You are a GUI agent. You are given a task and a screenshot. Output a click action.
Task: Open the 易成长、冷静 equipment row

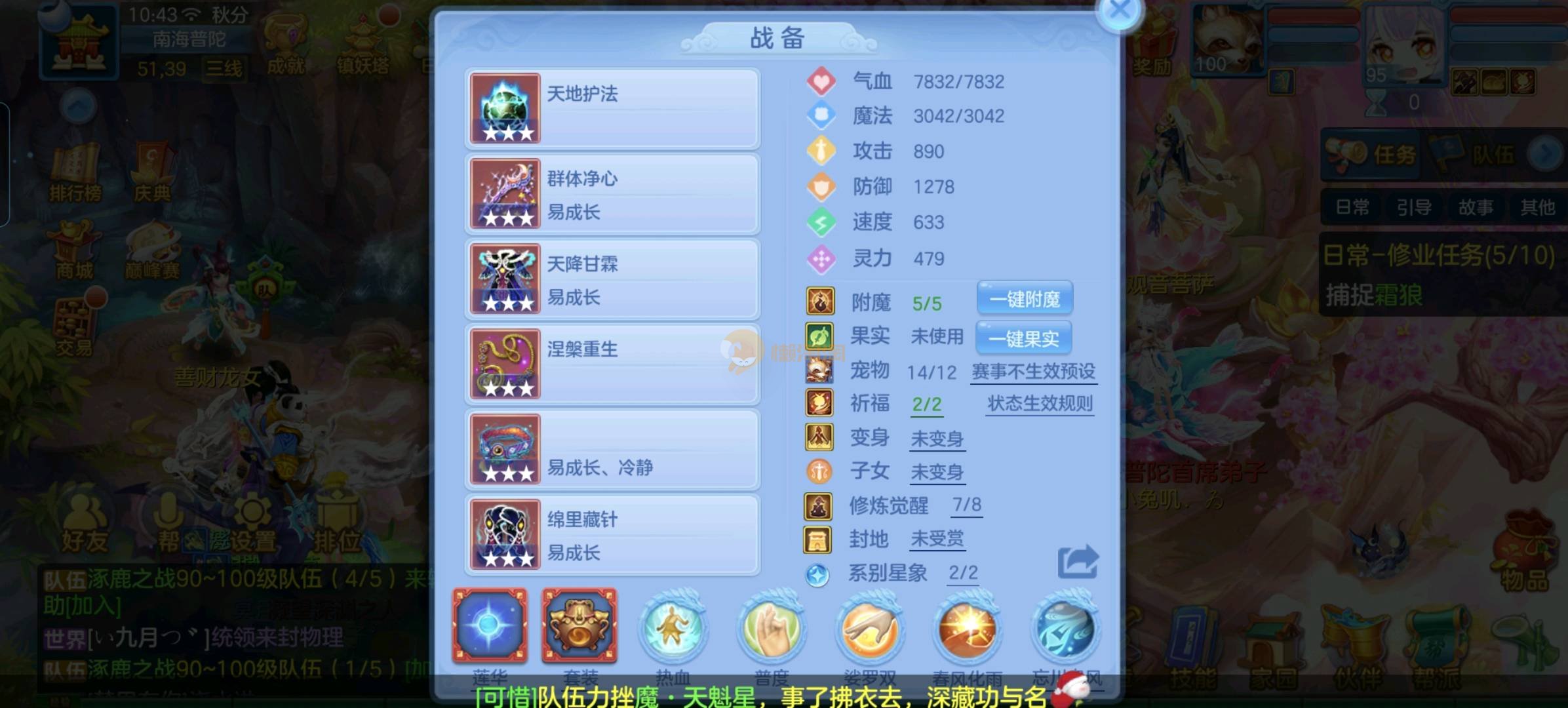(612, 450)
